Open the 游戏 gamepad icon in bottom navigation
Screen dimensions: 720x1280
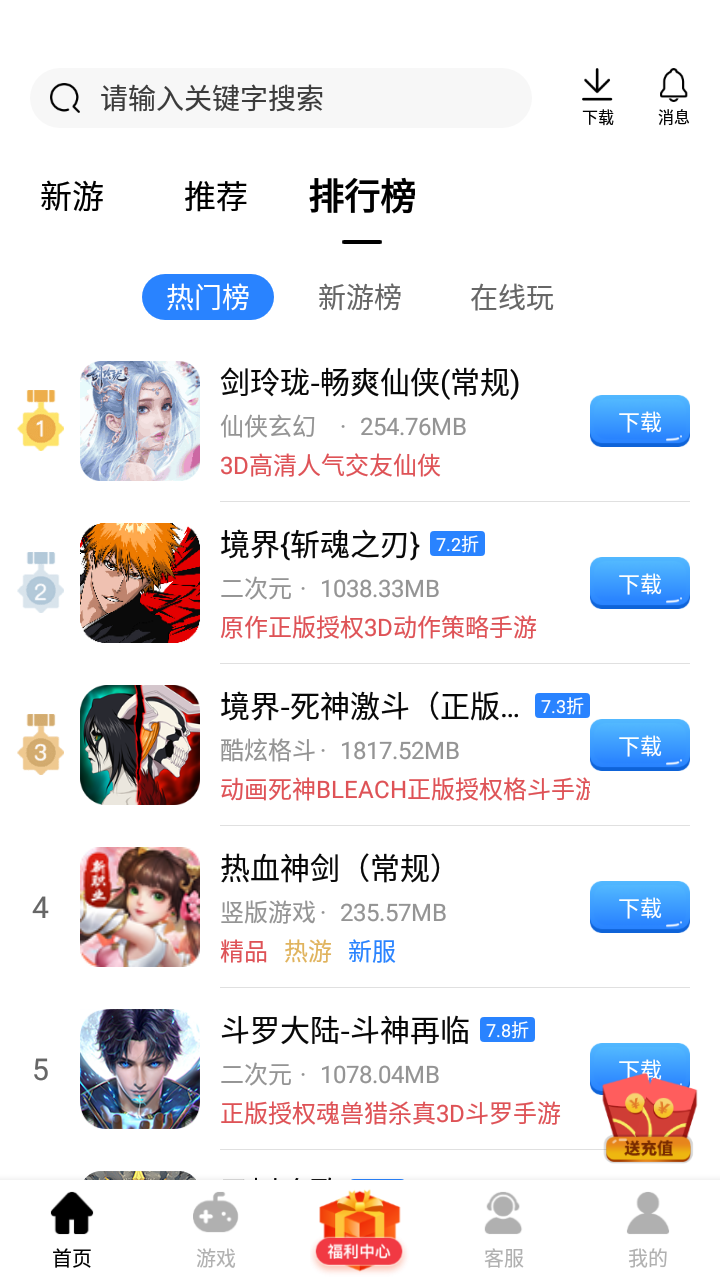click(214, 1215)
